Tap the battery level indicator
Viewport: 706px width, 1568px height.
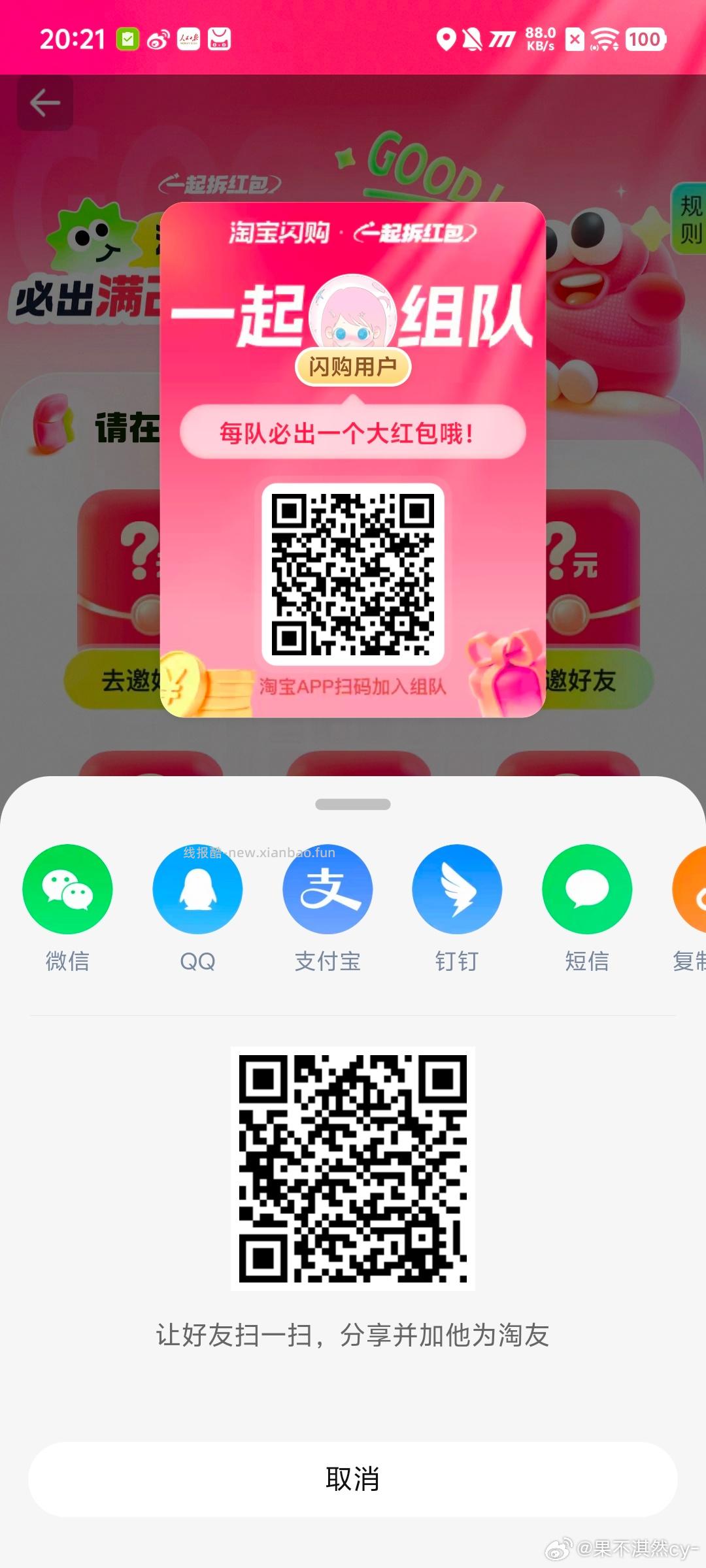pos(645,40)
